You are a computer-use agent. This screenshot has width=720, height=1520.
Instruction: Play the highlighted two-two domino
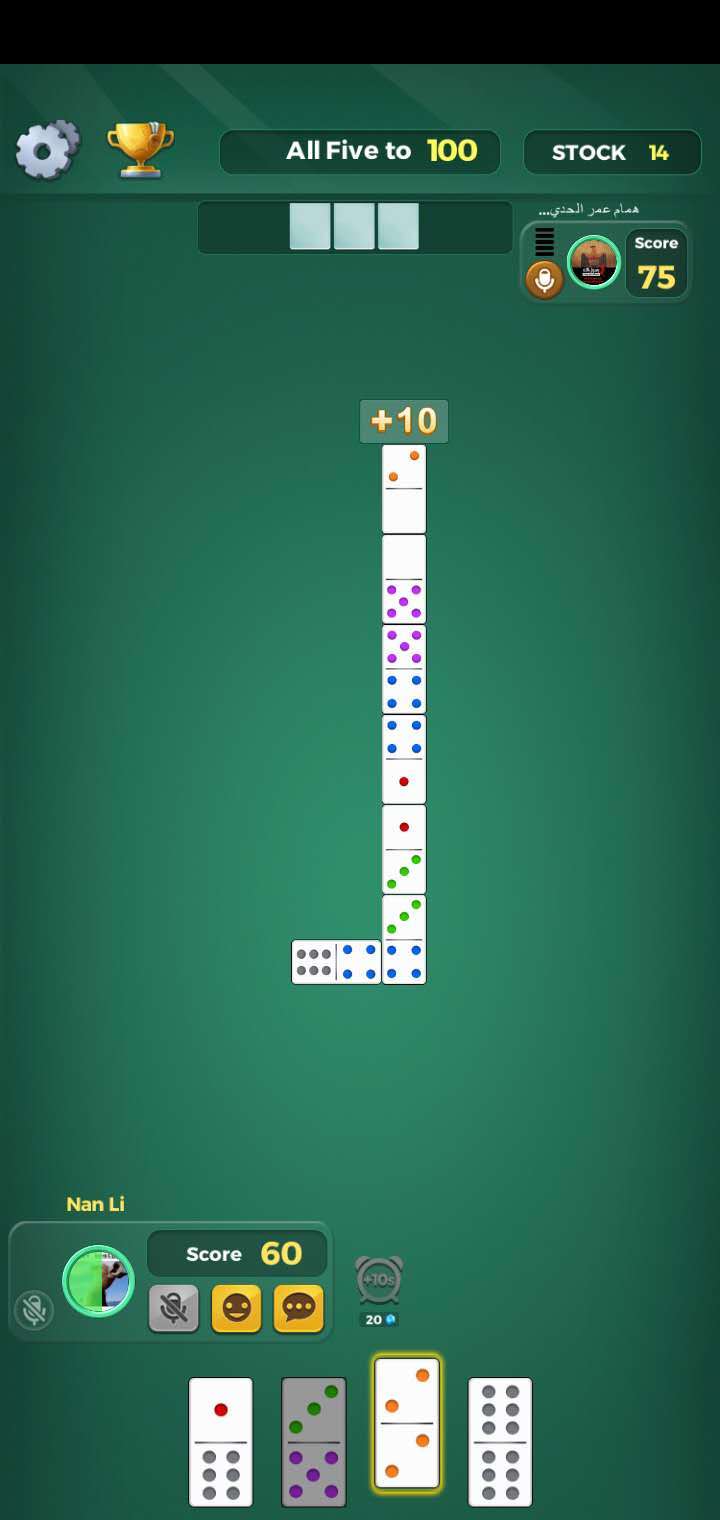pos(407,1423)
